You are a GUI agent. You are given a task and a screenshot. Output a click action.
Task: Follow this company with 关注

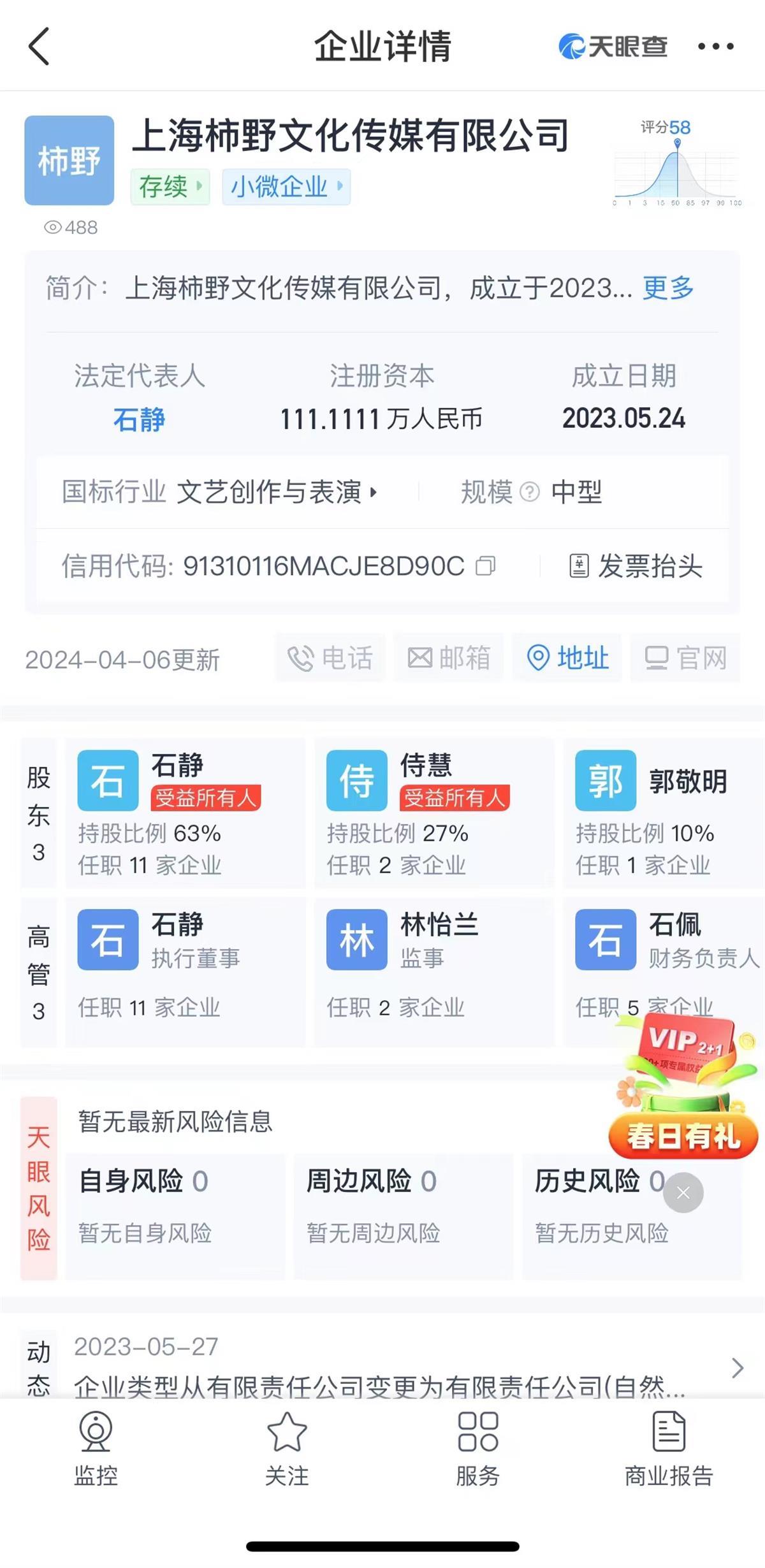(287, 1448)
